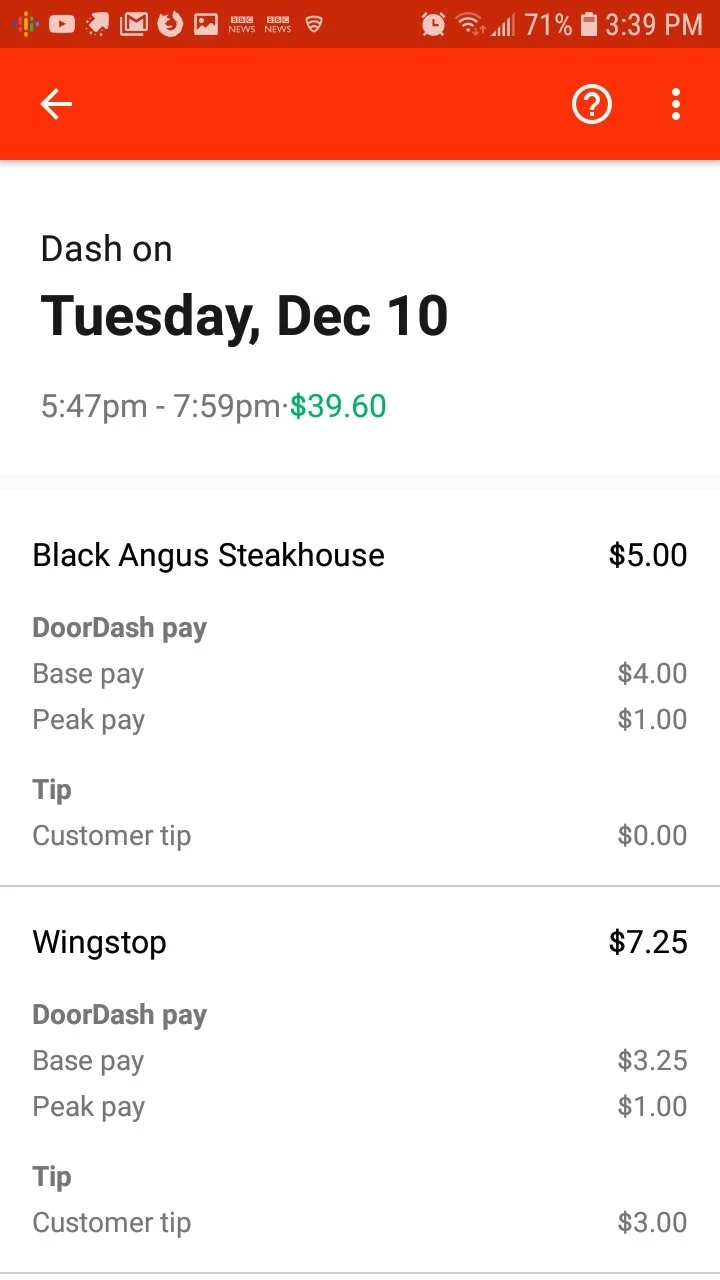Open the help icon in the app bar
This screenshot has height=1280, width=720.
(x=591, y=104)
